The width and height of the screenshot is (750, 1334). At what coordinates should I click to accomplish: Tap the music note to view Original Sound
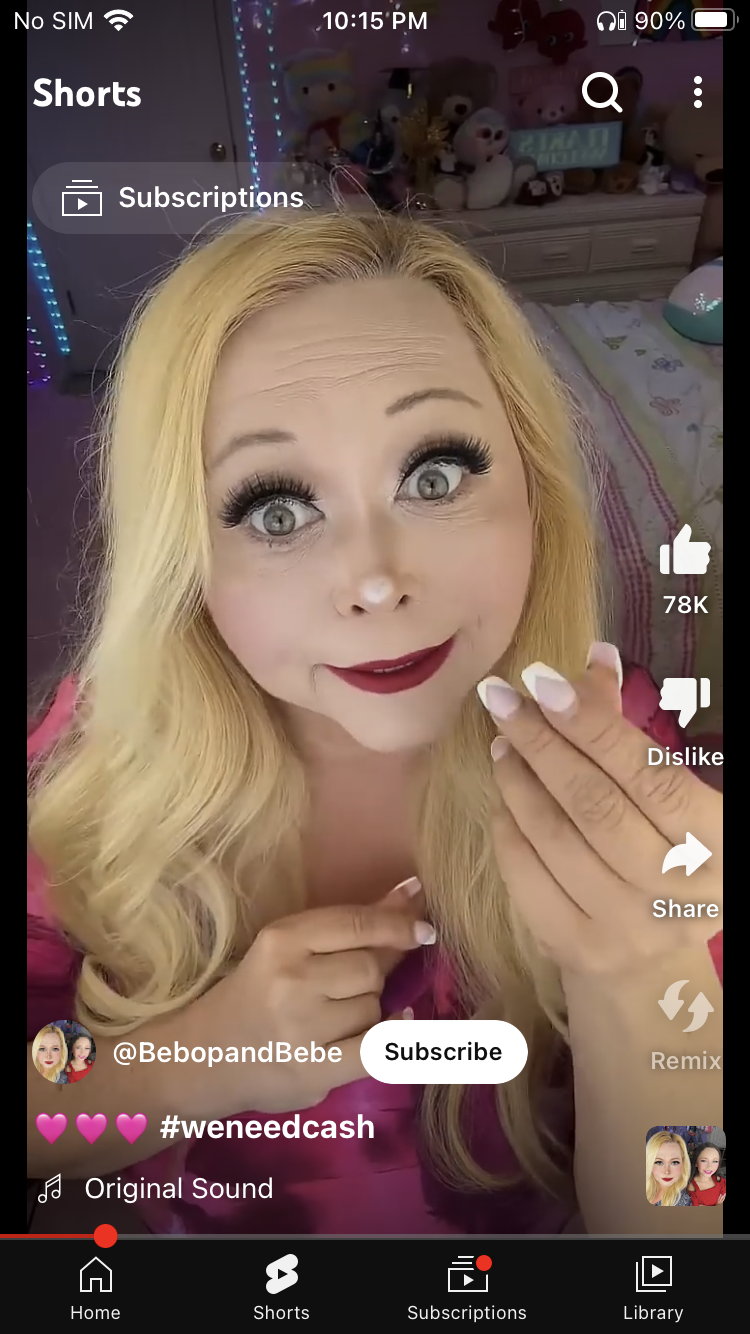click(50, 1188)
